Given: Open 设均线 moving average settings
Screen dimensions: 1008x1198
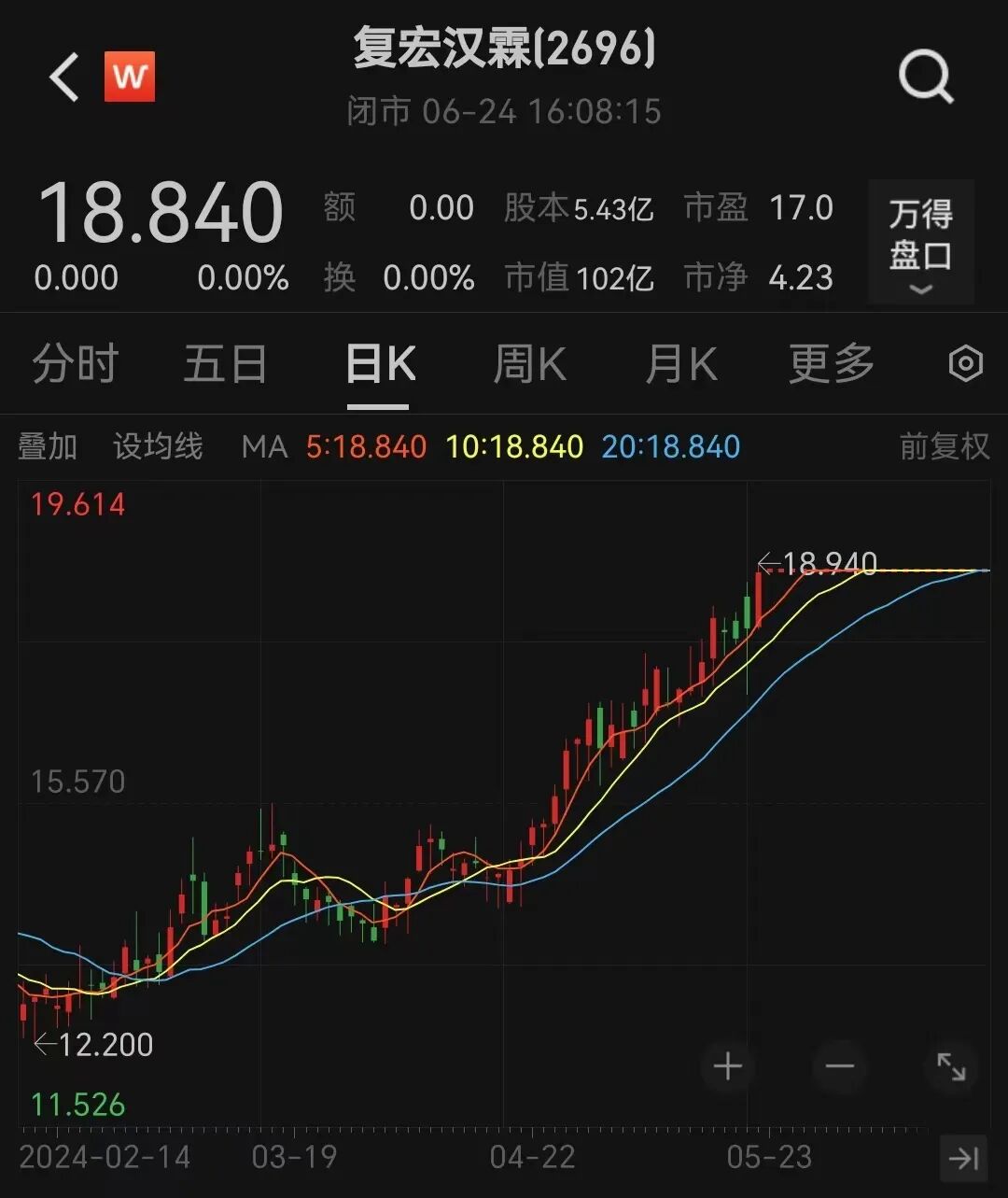Looking at the screenshot, I should pyautogui.click(x=158, y=446).
